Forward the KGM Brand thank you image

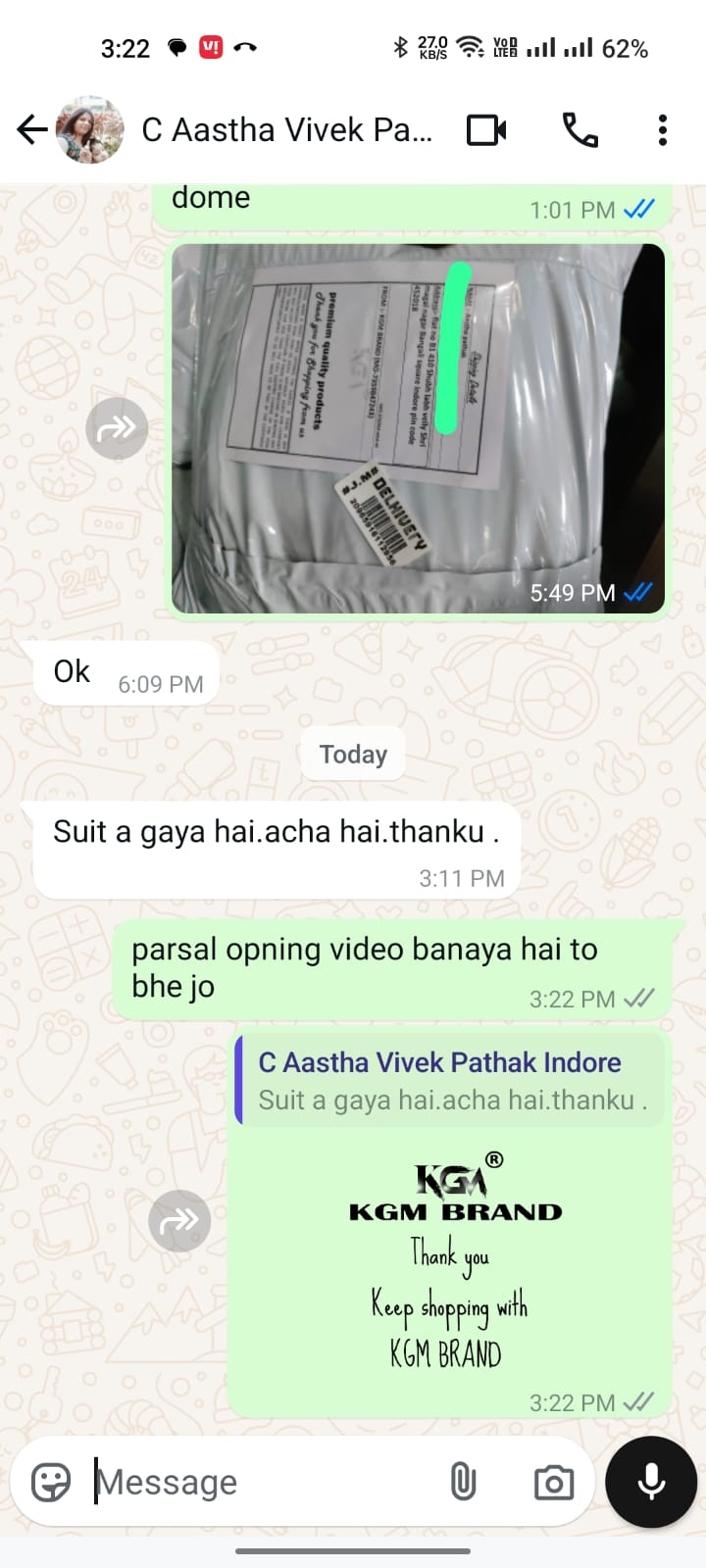179,1220
